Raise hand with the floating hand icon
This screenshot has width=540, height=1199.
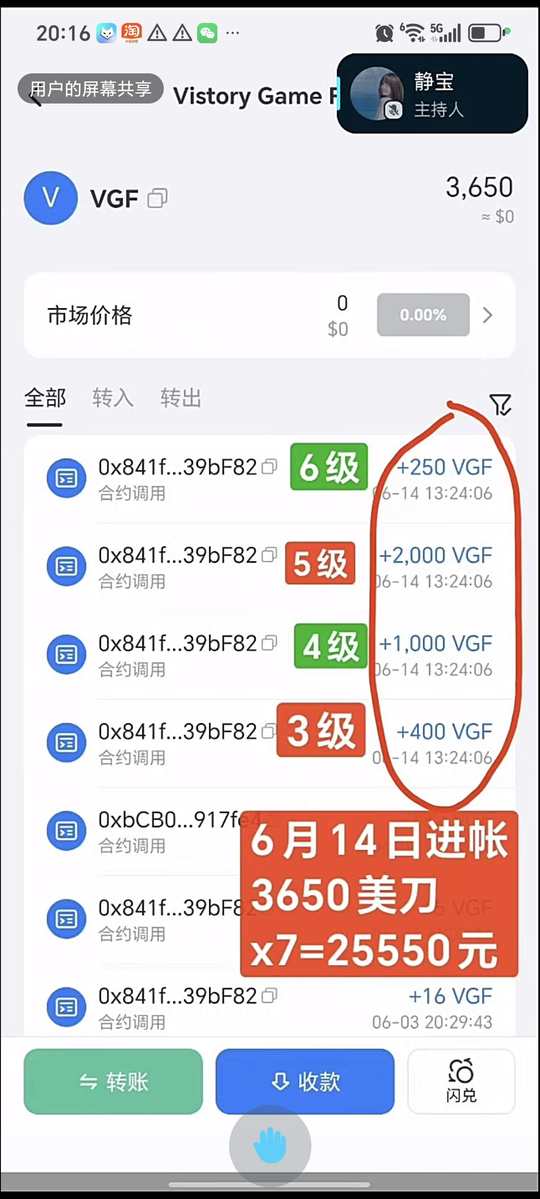(x=270, y=1146)
